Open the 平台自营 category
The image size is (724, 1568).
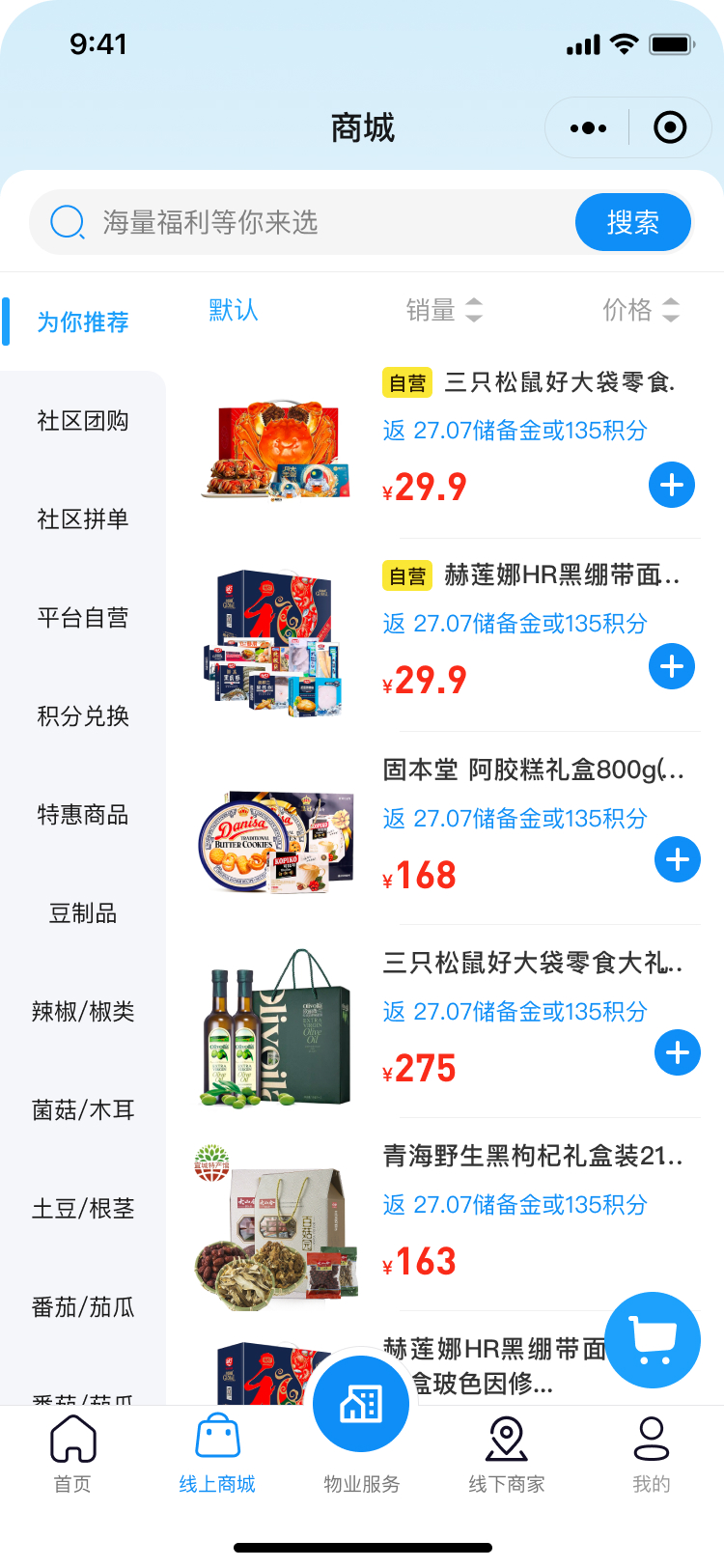pos(83,618)
